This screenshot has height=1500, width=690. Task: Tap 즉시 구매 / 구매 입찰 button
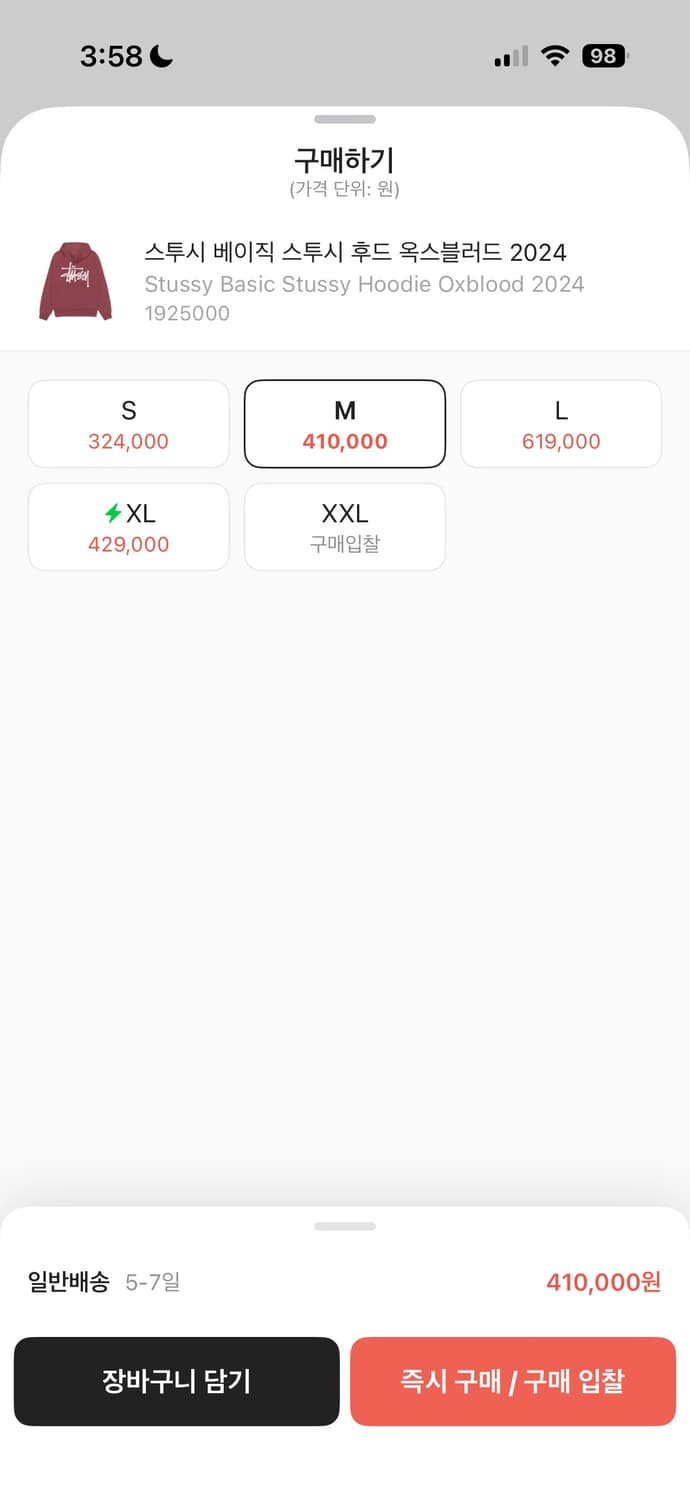click(513, 1381)
